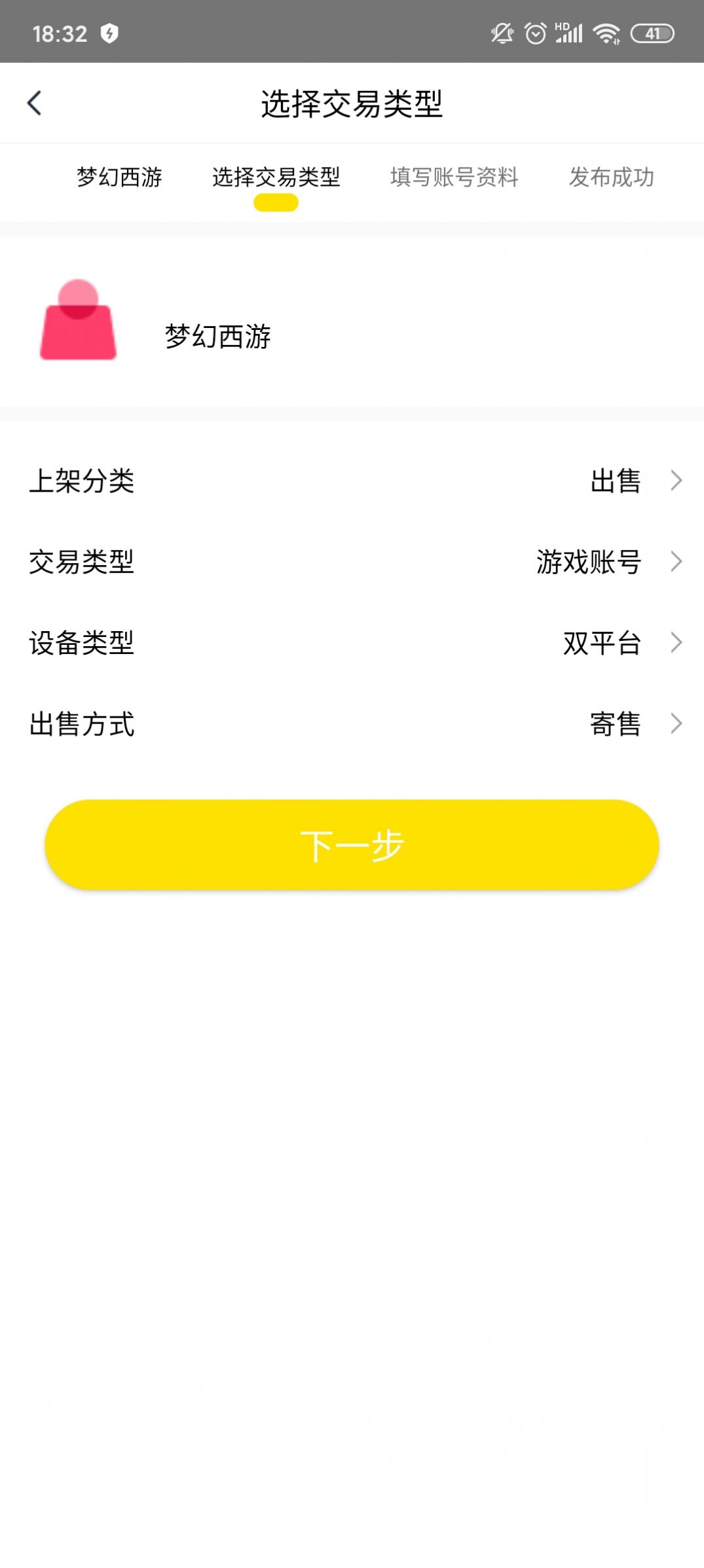The width and height of the screenshot is (704, 1568).
Task: Switch to 梦幻西游 step tab
Action: click(x=118, y=177)
